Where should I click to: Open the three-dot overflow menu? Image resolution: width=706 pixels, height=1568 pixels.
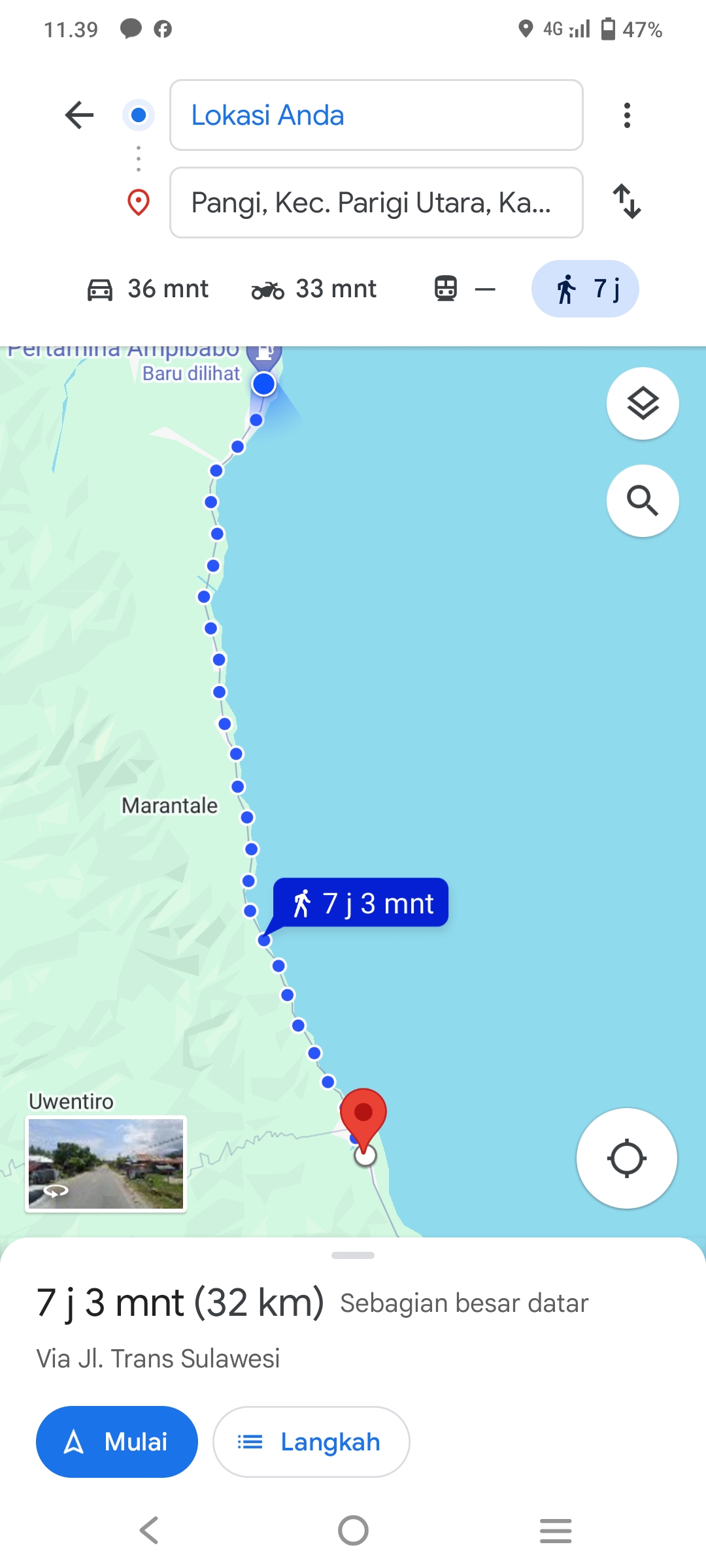click(627, 115)
